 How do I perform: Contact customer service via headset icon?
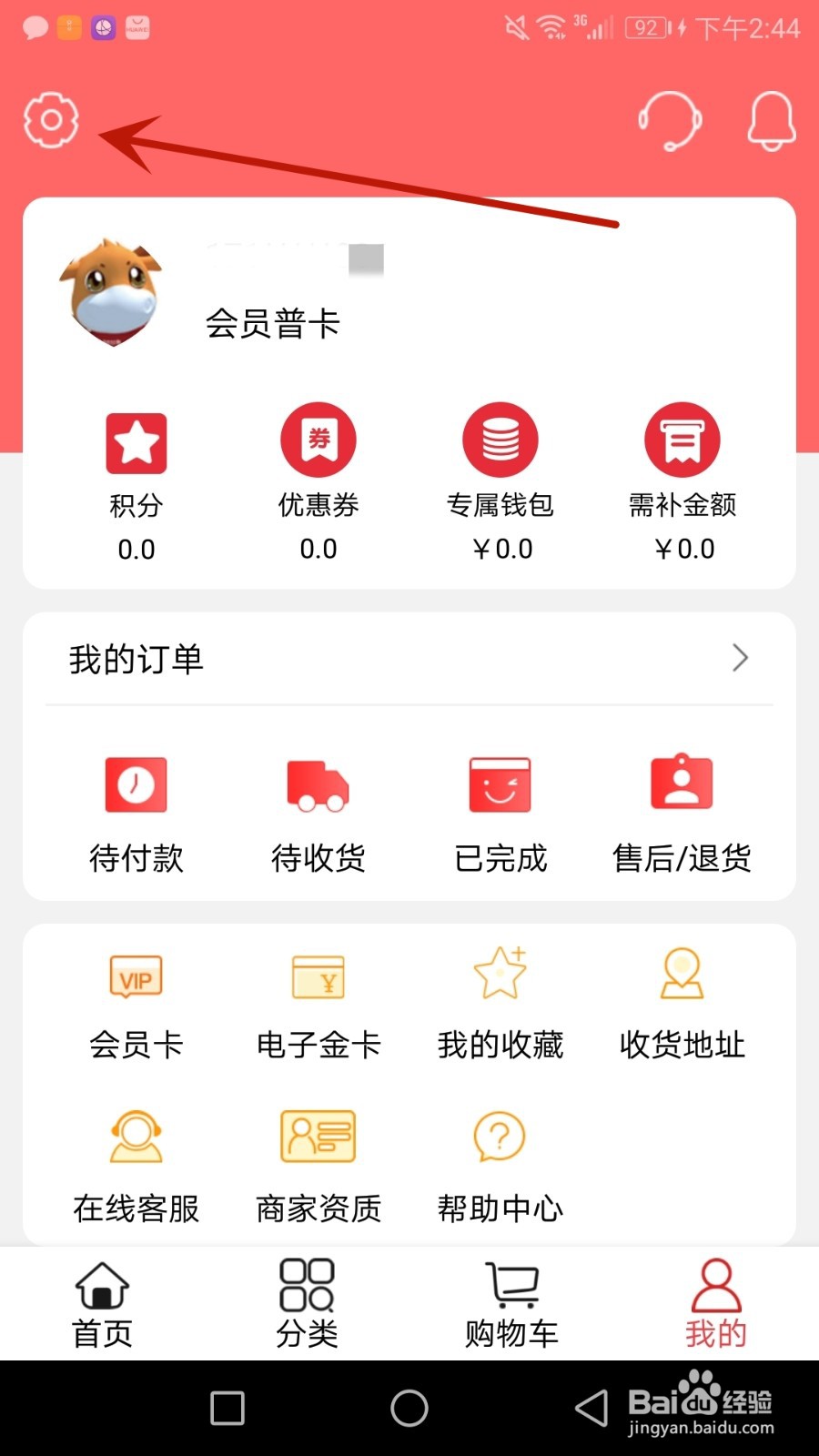[x=670, y=120]
